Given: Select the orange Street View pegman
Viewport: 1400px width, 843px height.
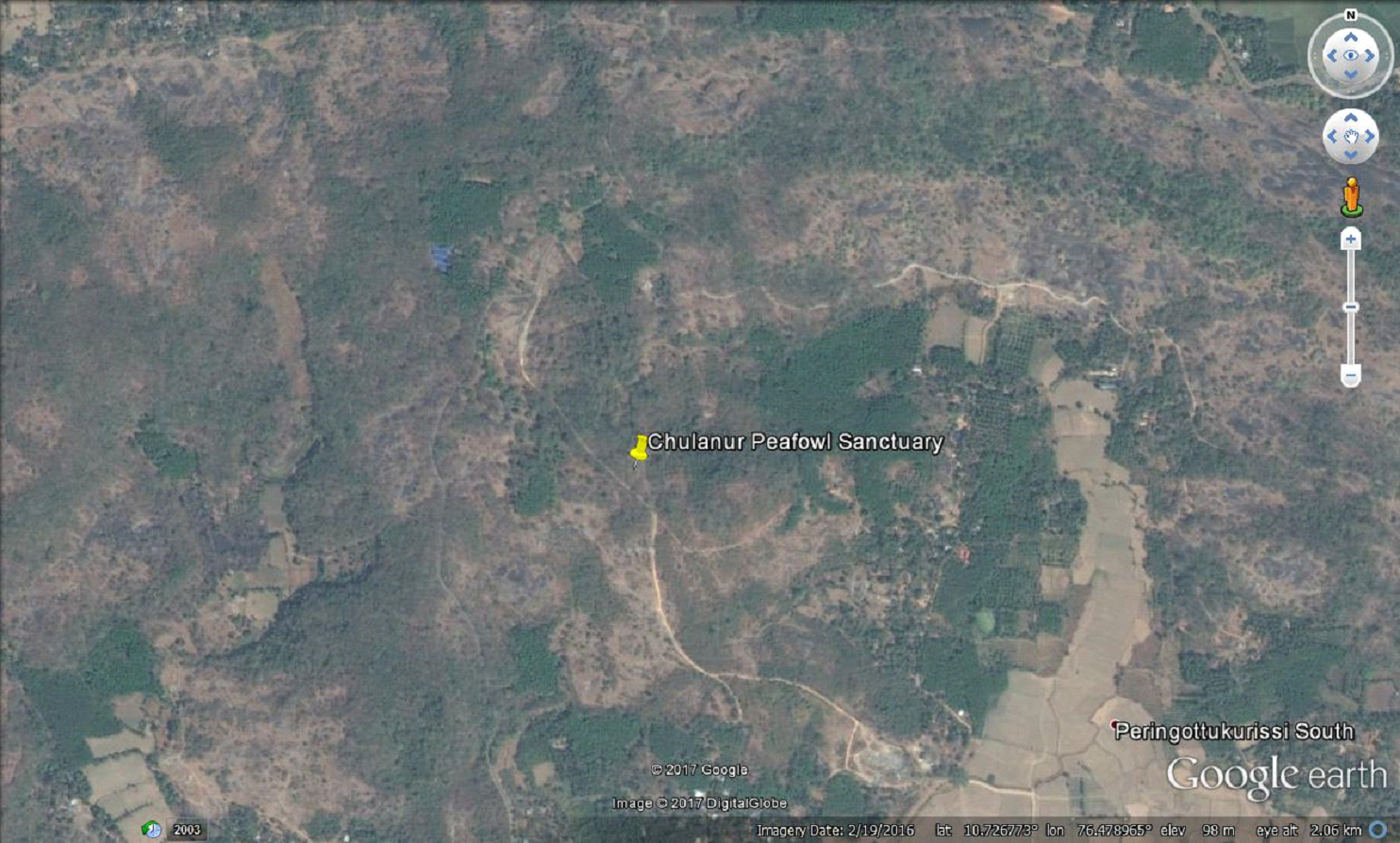Looking at the screenshot, I should tap(1351, 196).
